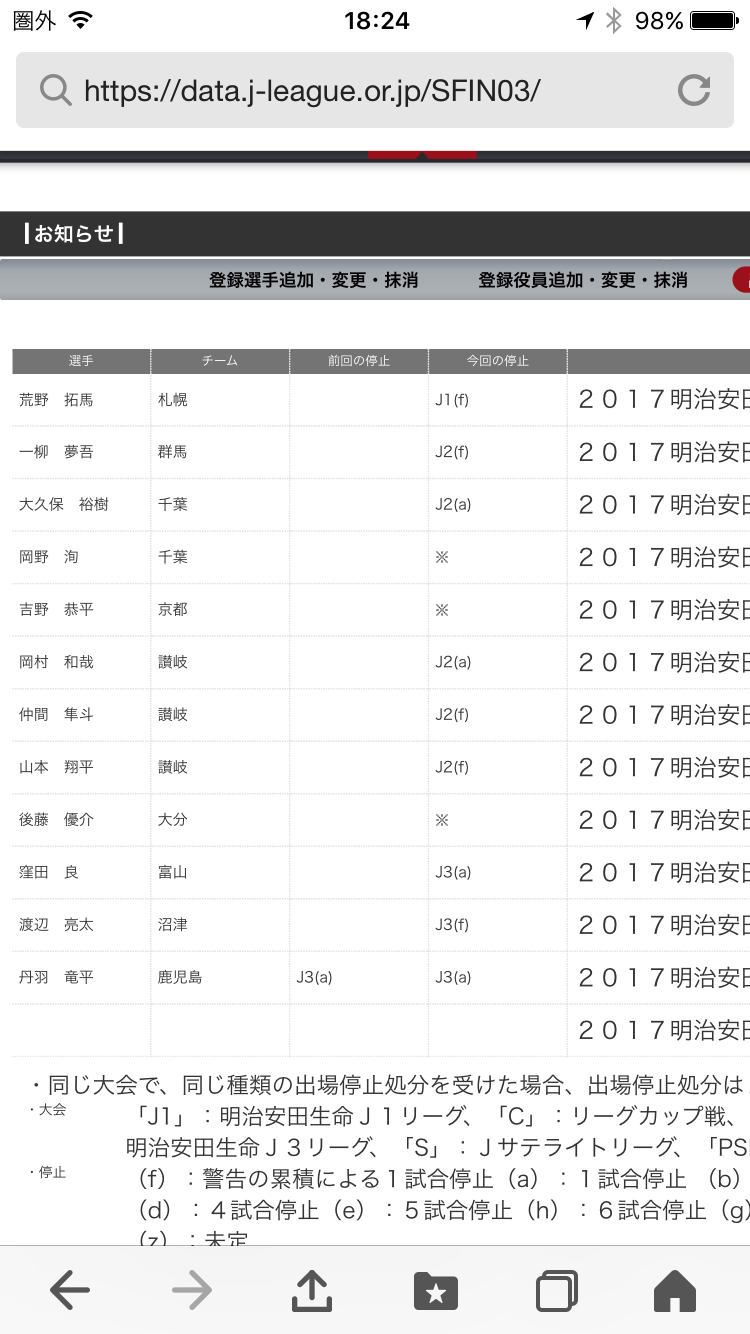Reload the current page

pos(693,91)
